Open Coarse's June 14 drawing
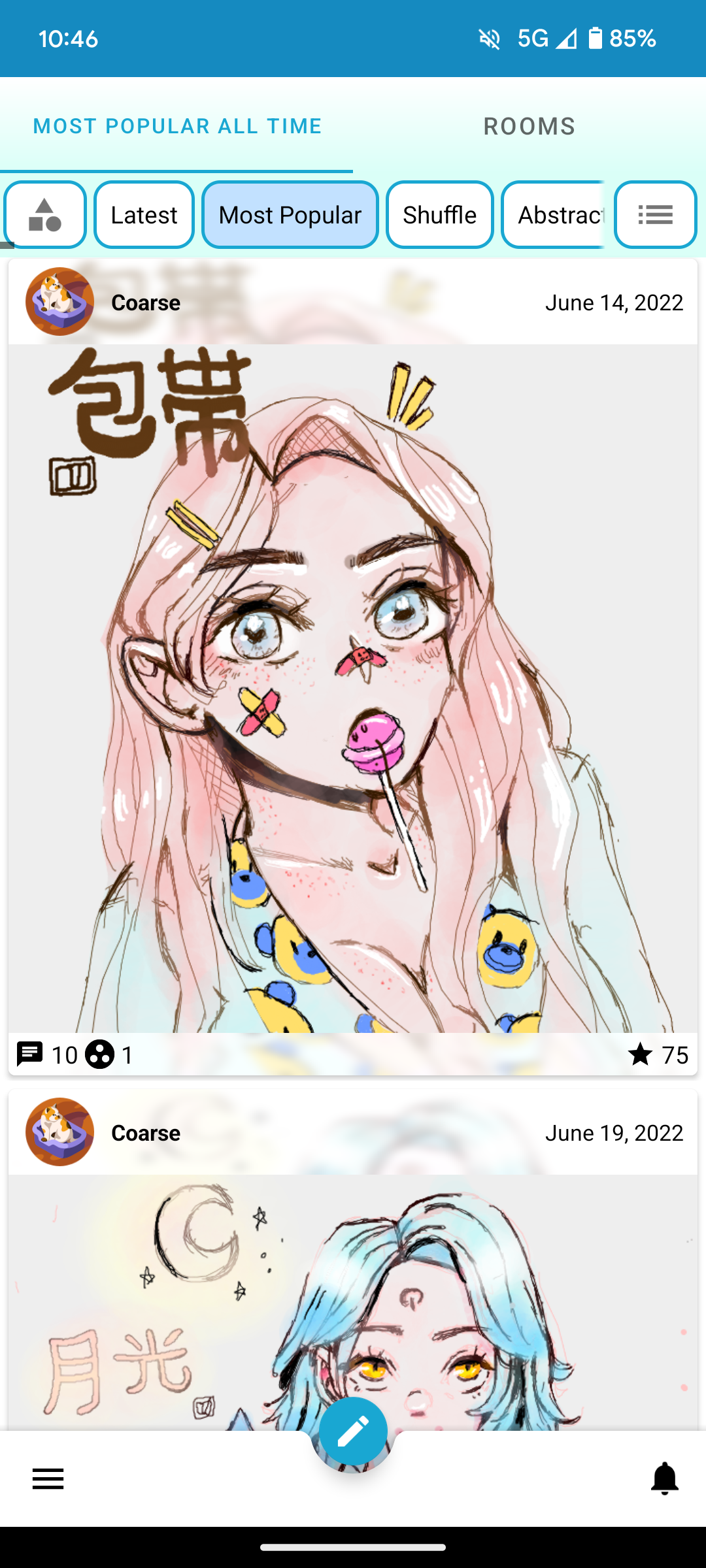This screenshot has width=706, height=1568. coord(353,686)
